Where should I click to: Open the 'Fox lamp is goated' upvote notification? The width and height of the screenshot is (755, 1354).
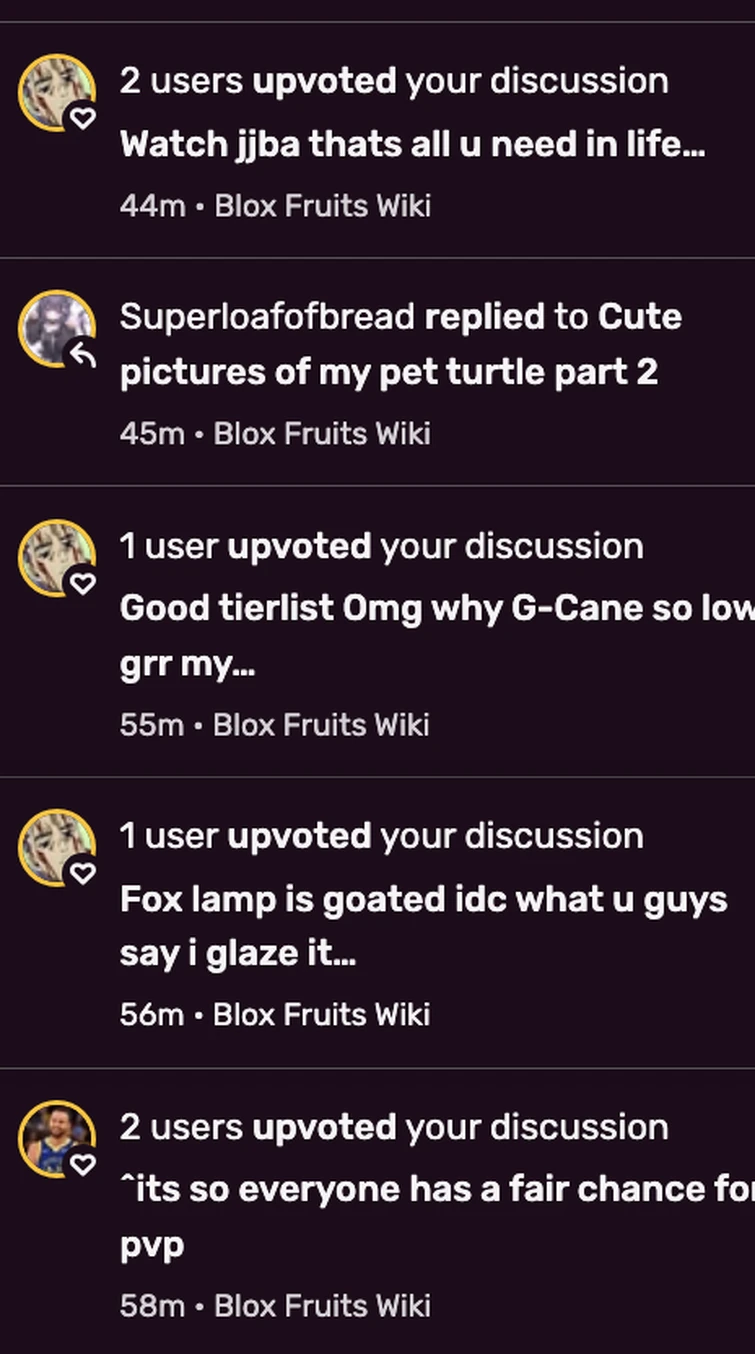(422, 899)
